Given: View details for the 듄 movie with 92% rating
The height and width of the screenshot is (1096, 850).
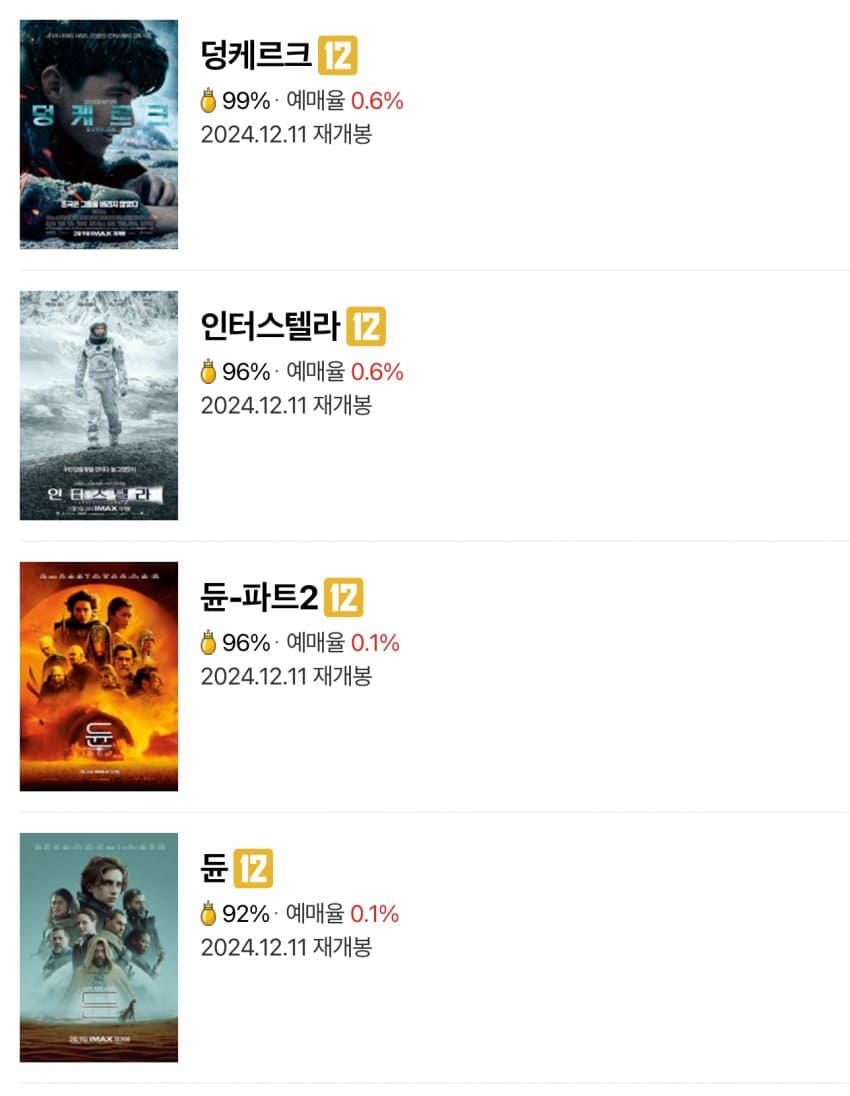Looking at the screenshot, I should point(214,869).
